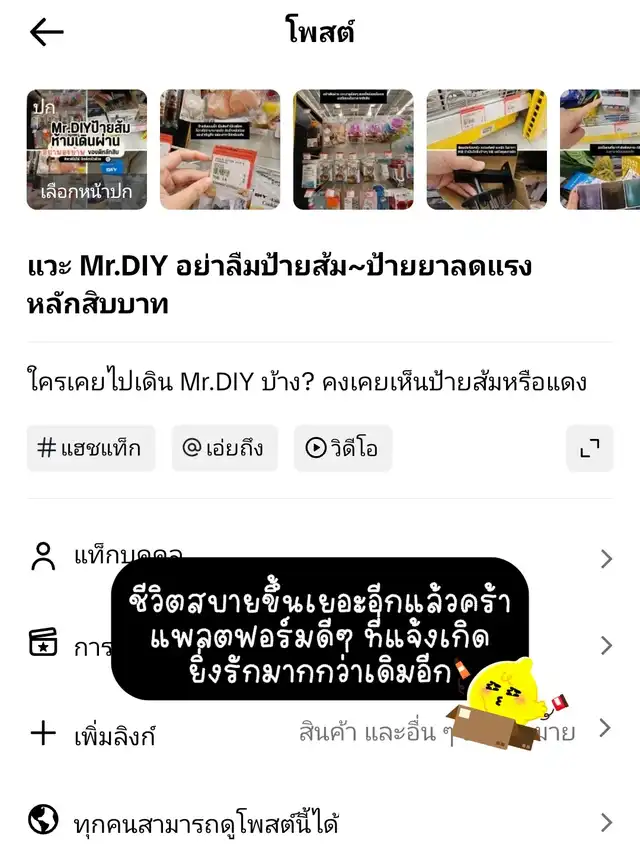Change the visibility setting ทุกคนสามารถดูโพสต์นี้ได้
The height and width of the screenshot is (853, 640).
[320, 823]
